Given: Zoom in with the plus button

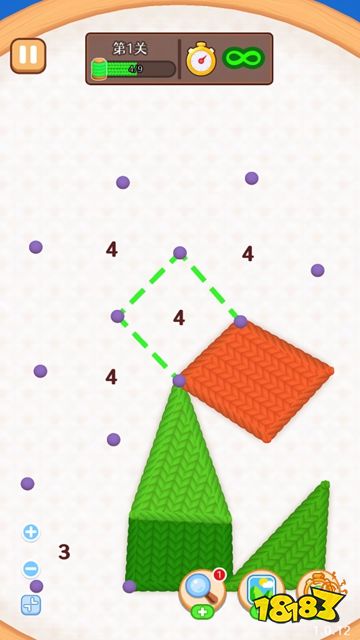Looking at the screenshot, I should pyautogui.click(x=31, y=532).
